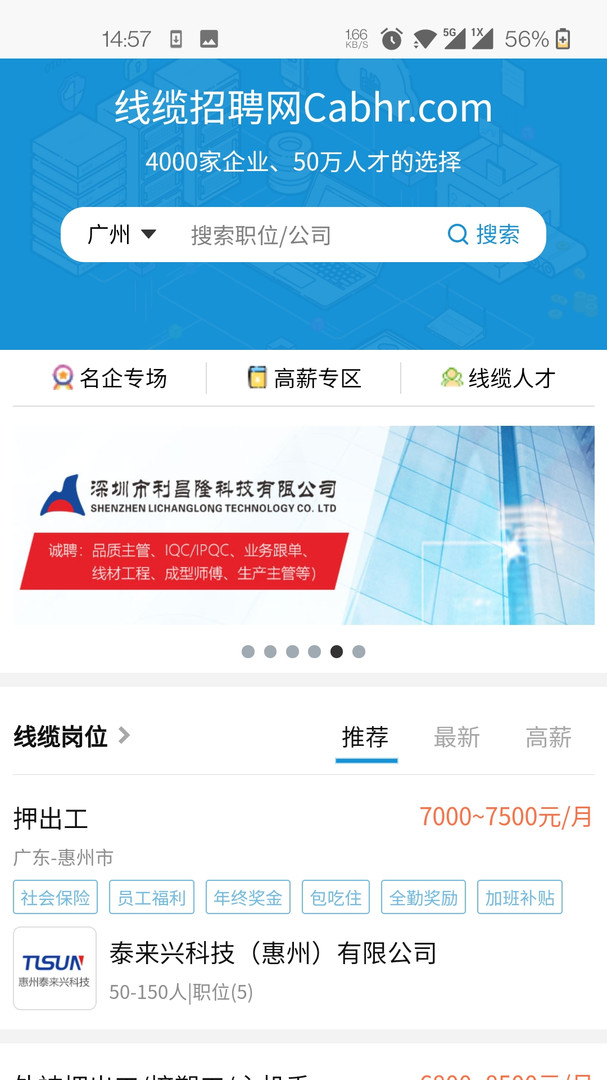This screenshot has width=607, height=1080.
Task: Open the 深圳市利昌隆科技 recruitment banner
Action: pyautogui.click(x=303, y=525)
